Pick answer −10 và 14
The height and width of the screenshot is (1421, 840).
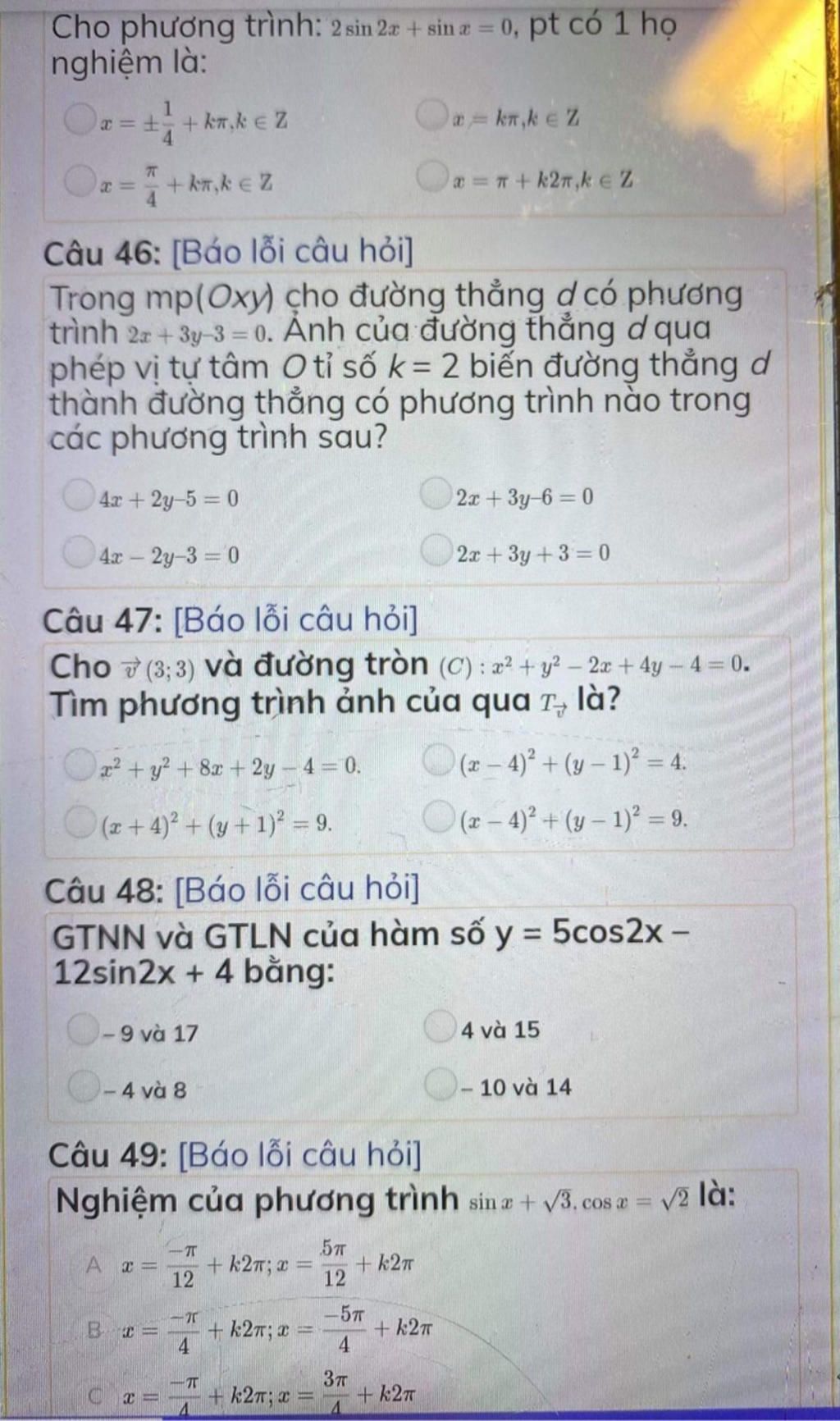(440, 1085)
